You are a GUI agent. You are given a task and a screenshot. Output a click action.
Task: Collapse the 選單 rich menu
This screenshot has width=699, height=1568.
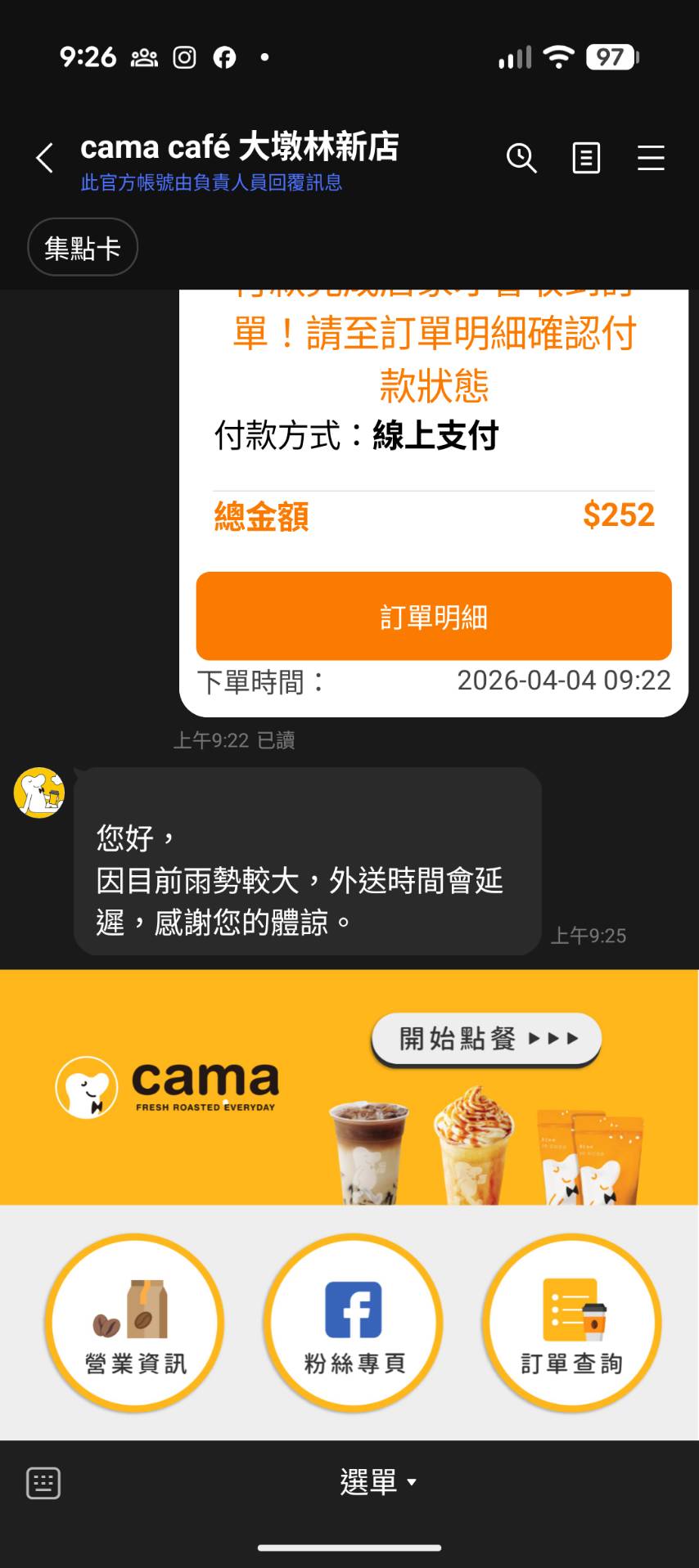click(x=378, y=1482)
